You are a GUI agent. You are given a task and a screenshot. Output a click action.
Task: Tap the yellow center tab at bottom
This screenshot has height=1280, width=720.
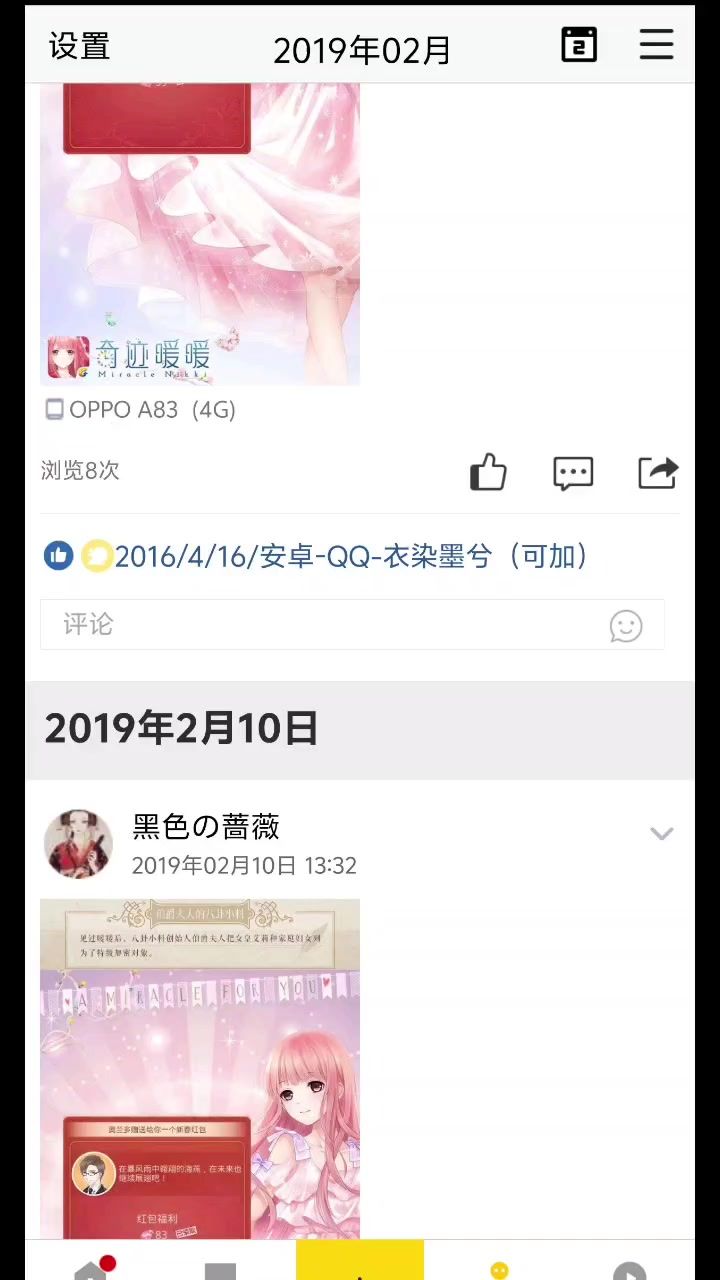[x=360, y=1260]
